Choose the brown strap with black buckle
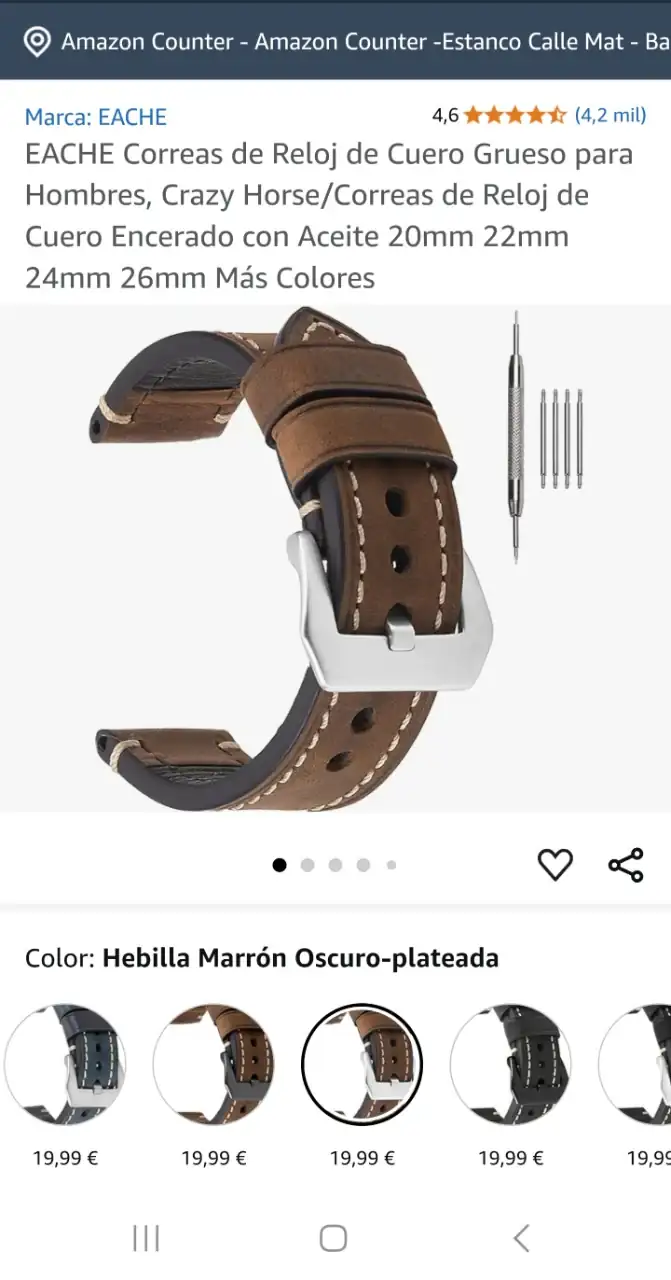This screenshot has width=671, height=1280. tap(213, 1065)
